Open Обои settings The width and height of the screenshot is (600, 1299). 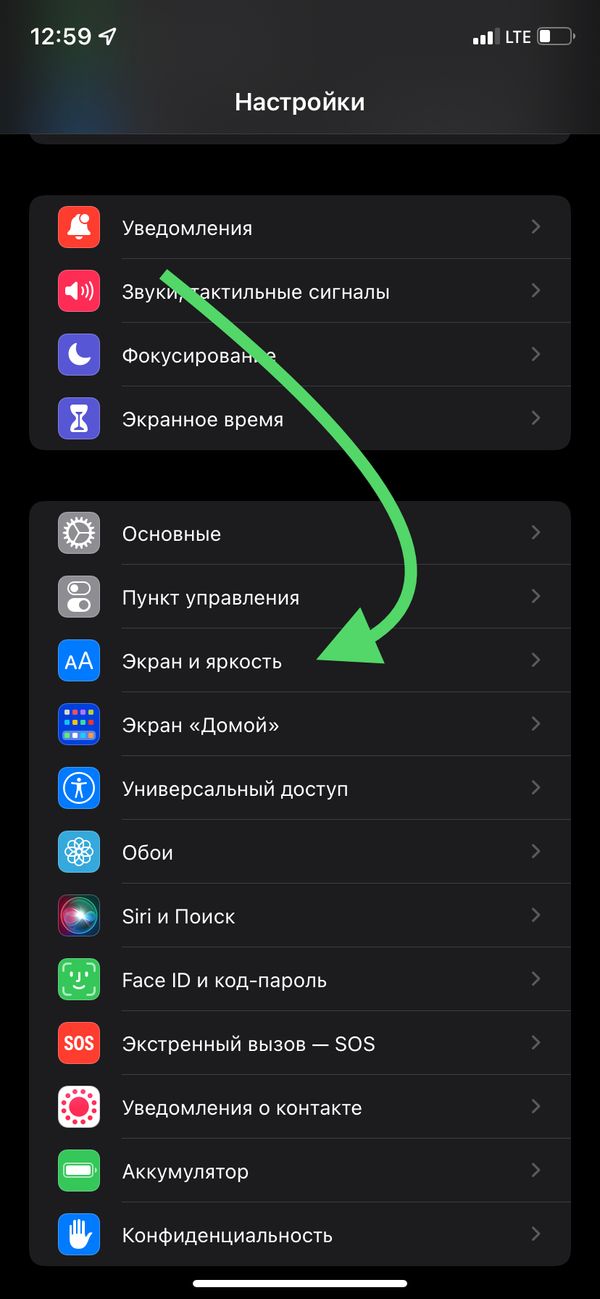[x=300, y=853]
